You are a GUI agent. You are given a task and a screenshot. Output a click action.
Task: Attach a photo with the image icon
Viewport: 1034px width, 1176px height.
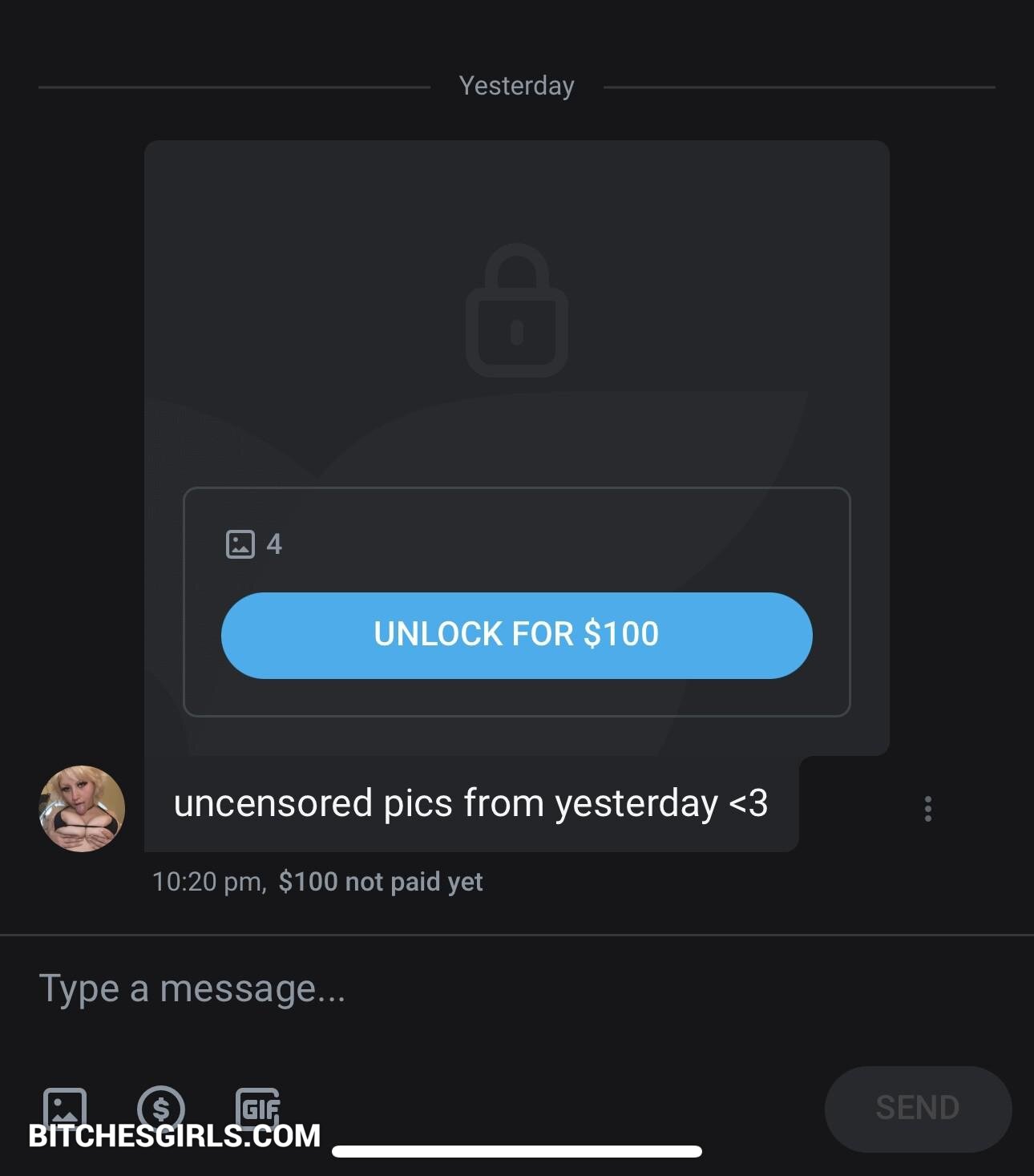point(64,1107)
